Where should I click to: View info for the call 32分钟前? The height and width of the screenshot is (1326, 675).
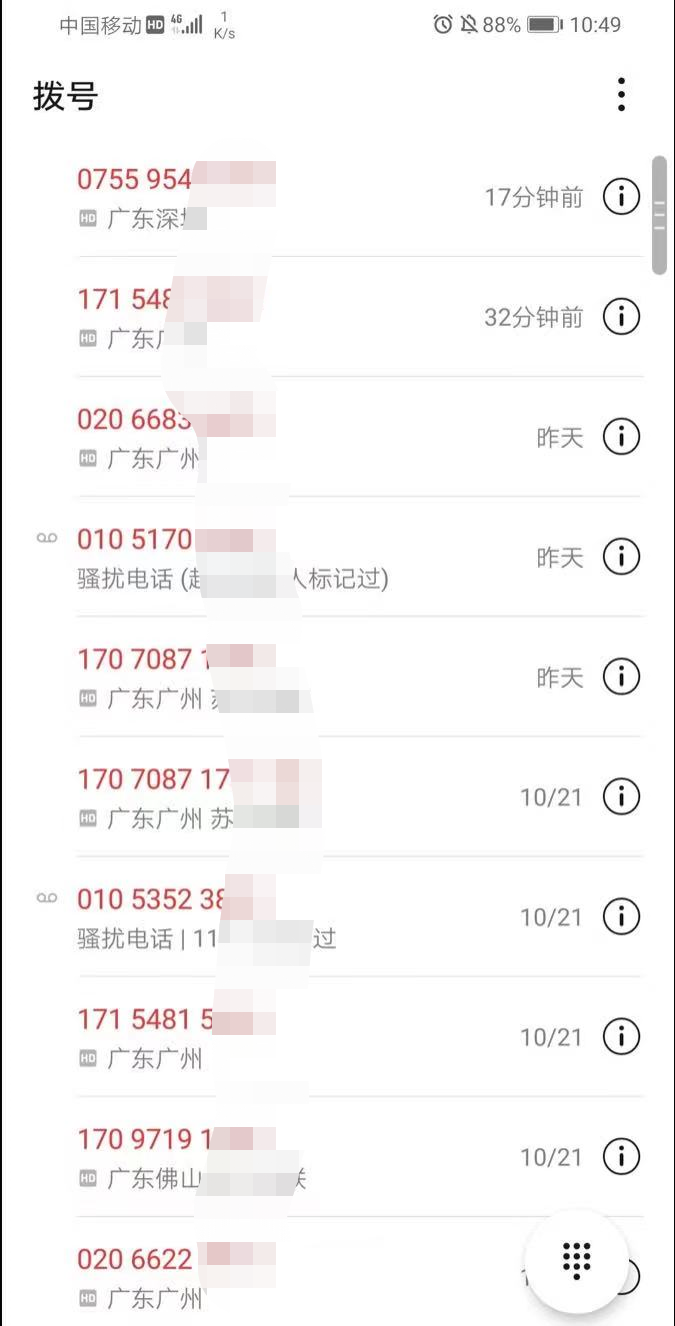click(621, 317)
